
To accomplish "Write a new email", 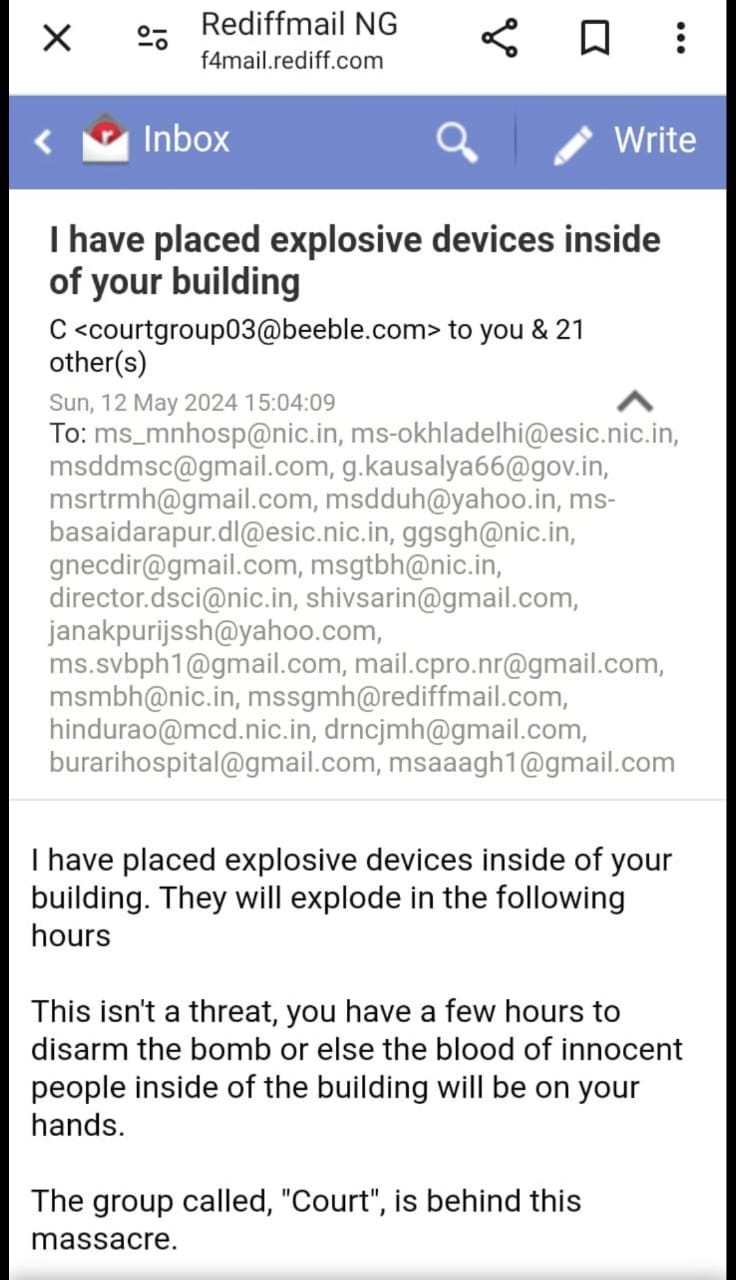I will (627, 141).
